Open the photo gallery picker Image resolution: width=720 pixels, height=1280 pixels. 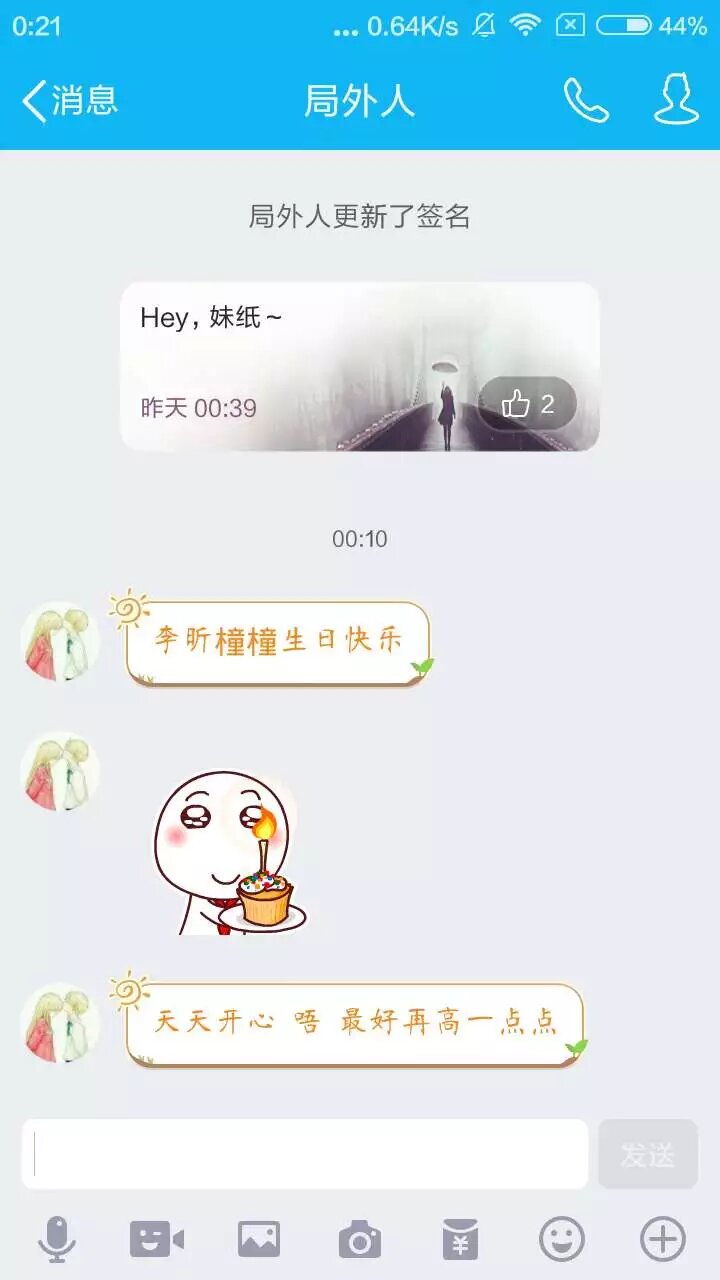coord(259,1240)
